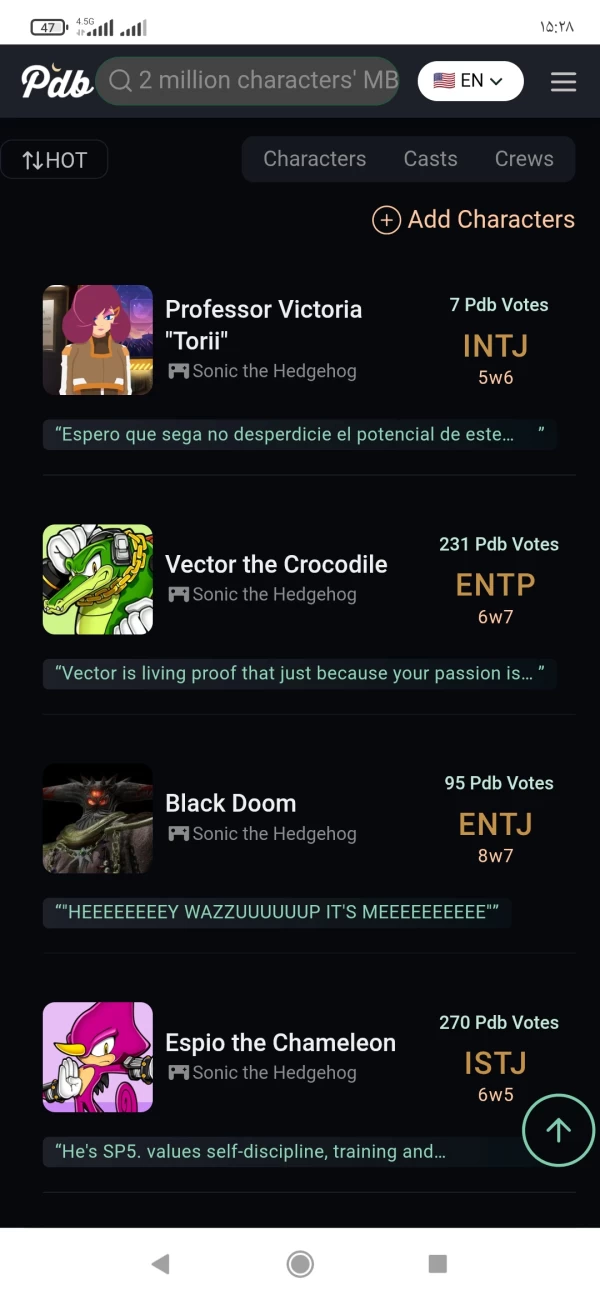The image size is (600, 1300).
Task: View the HEEEEEEEEY WAZZUUUUUUP comment
Action: [277, 913]
